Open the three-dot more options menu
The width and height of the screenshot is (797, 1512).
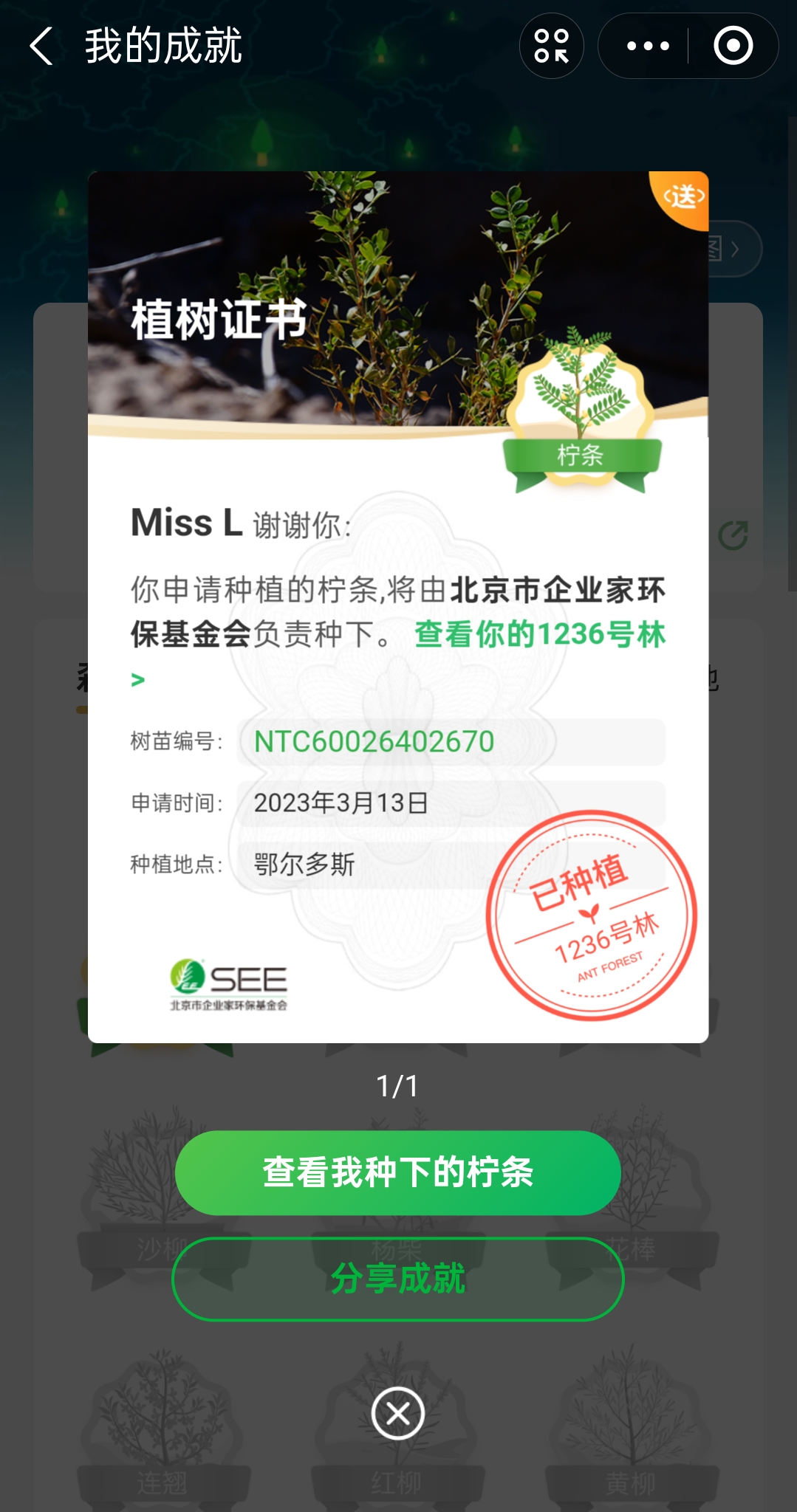[647, 46]
